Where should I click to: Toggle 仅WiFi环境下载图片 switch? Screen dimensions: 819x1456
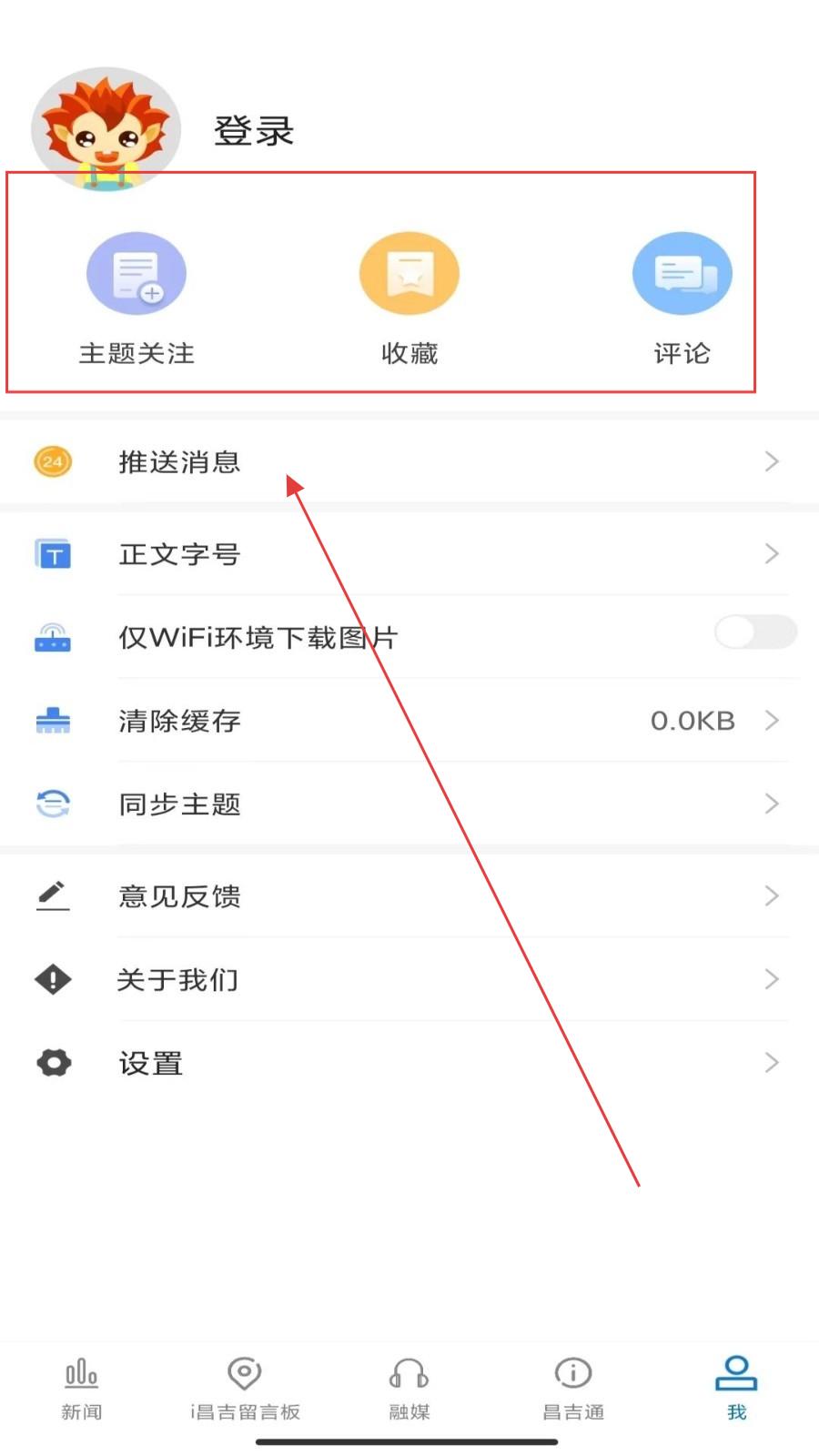pos(755,632)
